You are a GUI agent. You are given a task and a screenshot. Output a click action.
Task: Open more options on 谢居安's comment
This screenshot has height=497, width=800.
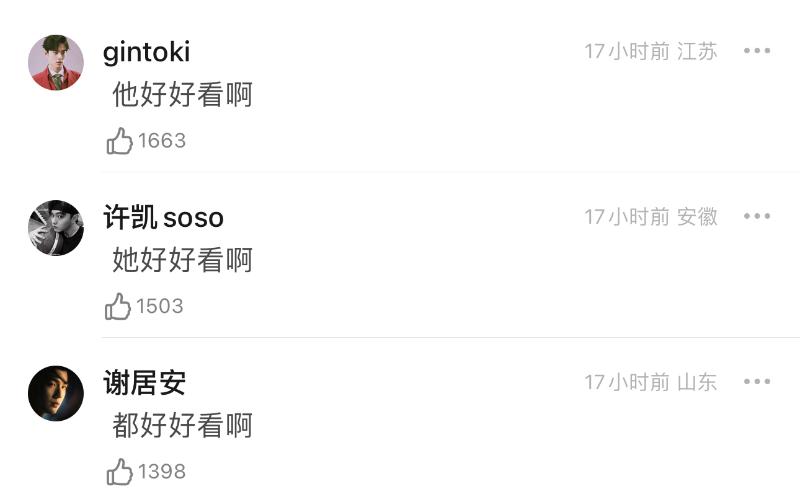(x=756, y=381)
